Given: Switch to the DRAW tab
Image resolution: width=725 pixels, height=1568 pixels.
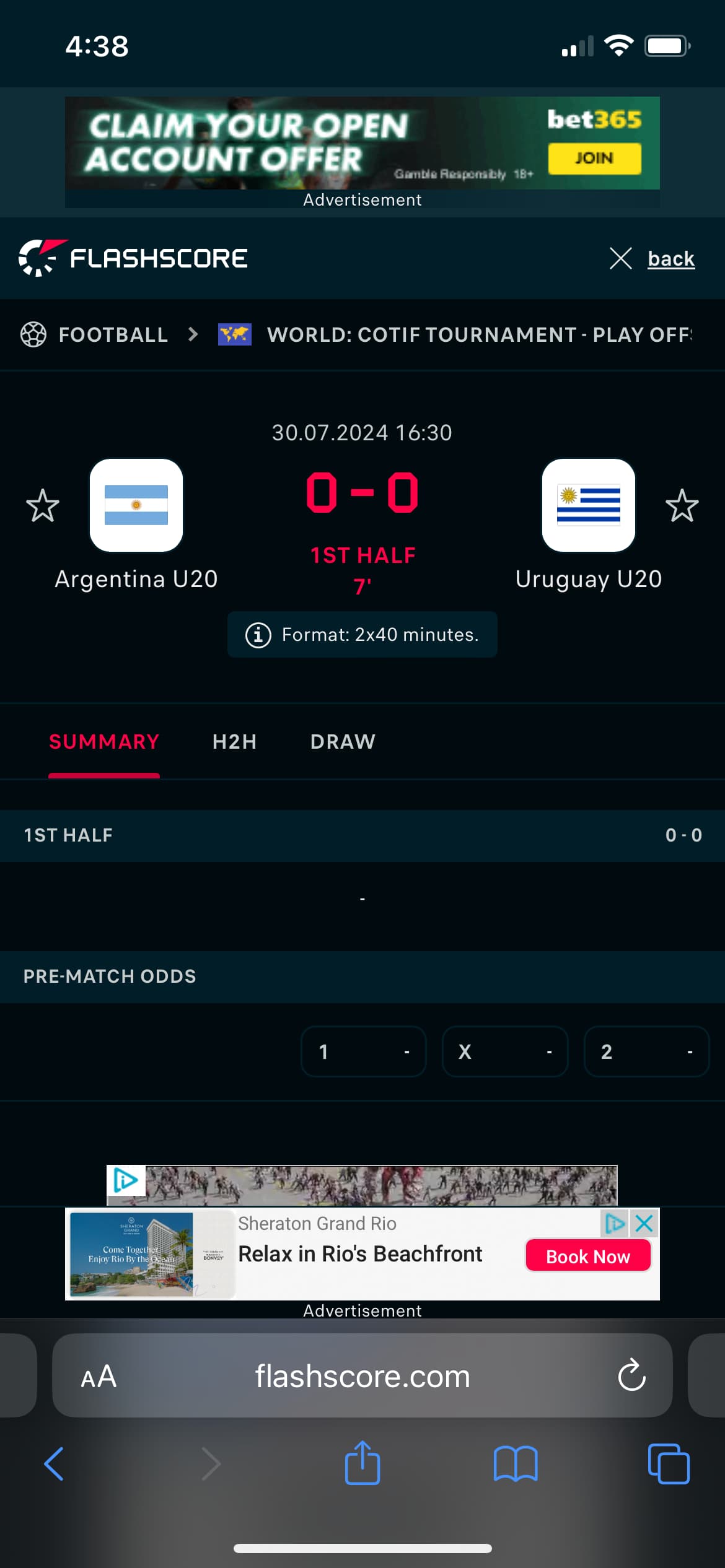Looking at the screenshot, I should click(343, 742).
